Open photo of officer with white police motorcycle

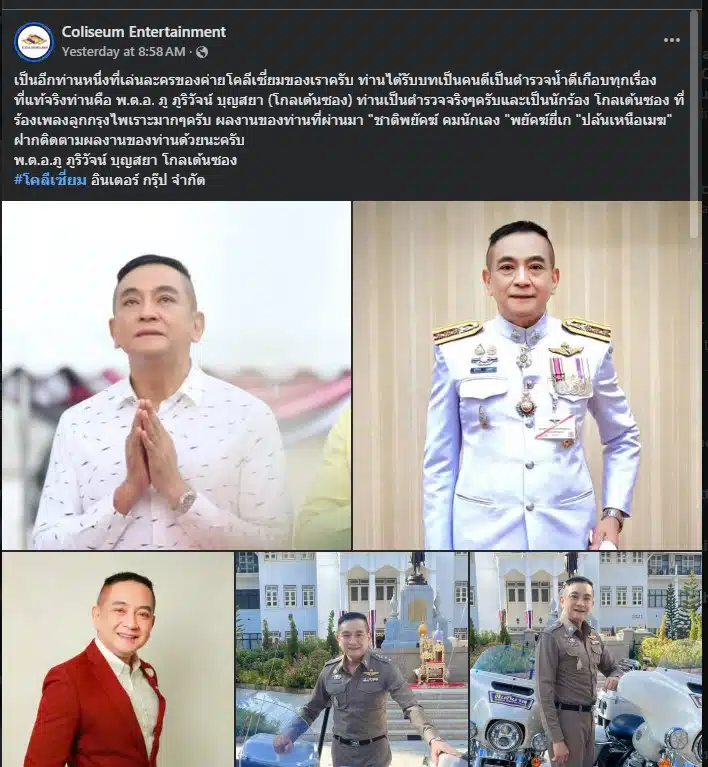pos(585,659)
